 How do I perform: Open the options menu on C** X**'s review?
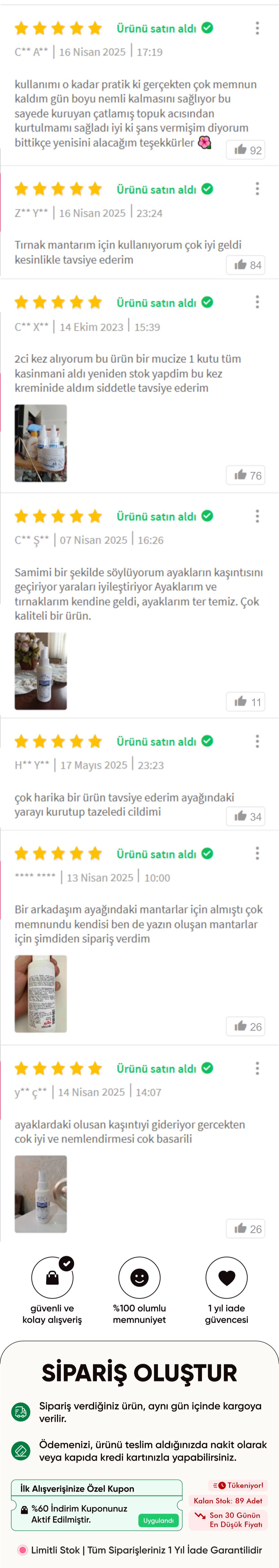tap(257, 302)
